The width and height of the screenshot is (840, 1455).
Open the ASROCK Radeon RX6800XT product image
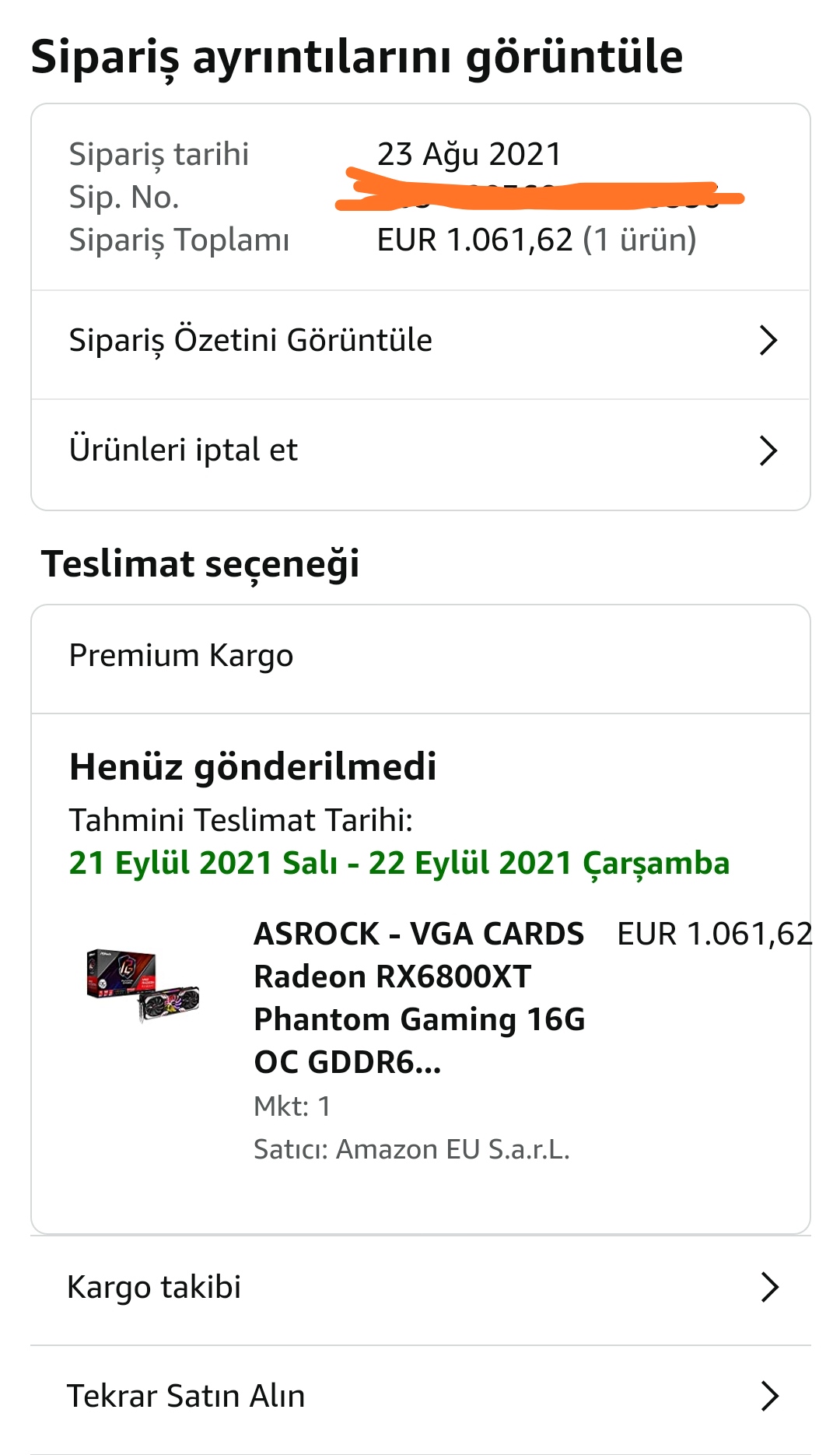(143, 984)
